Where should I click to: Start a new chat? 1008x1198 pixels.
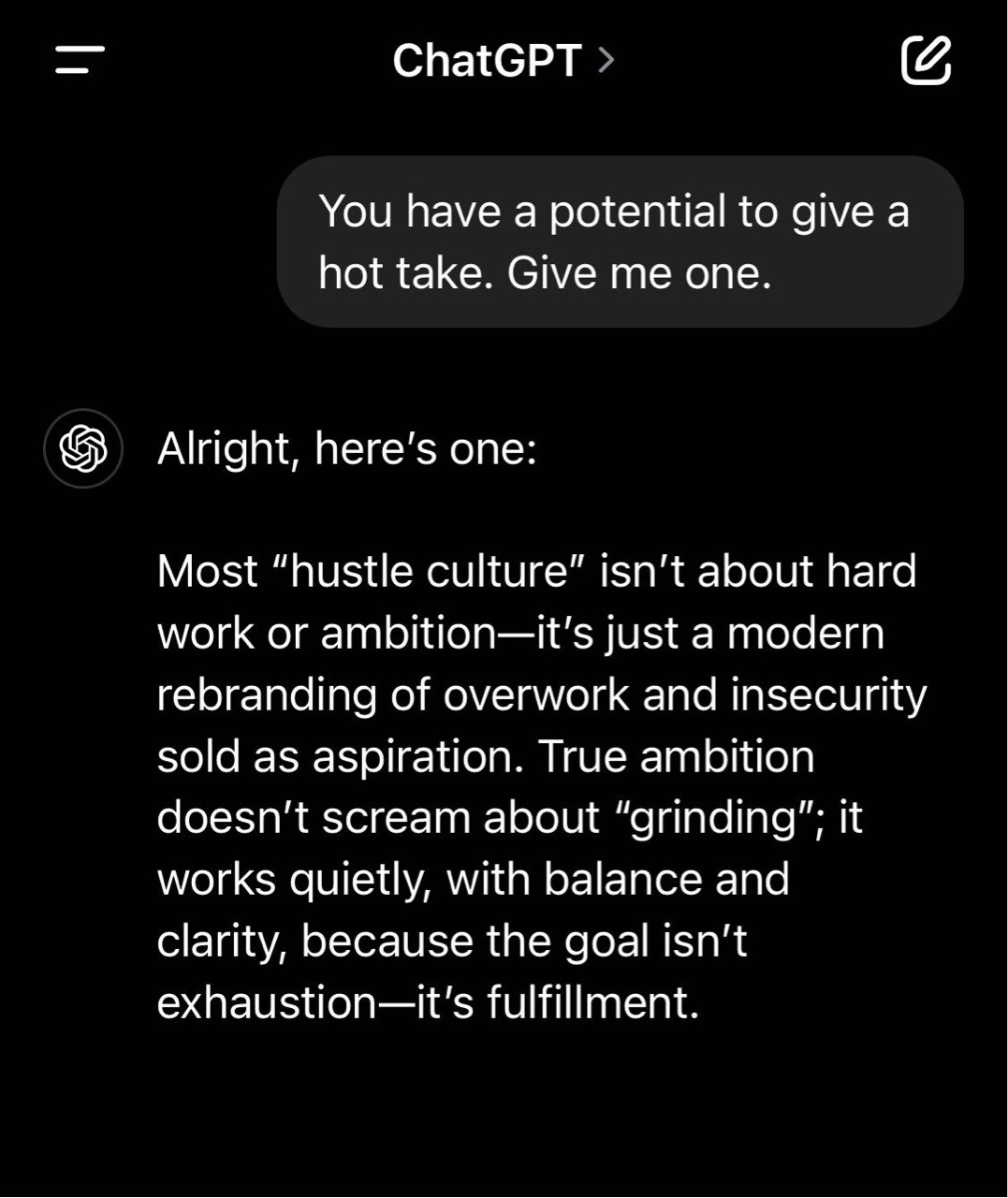click(x=925, y=61)
